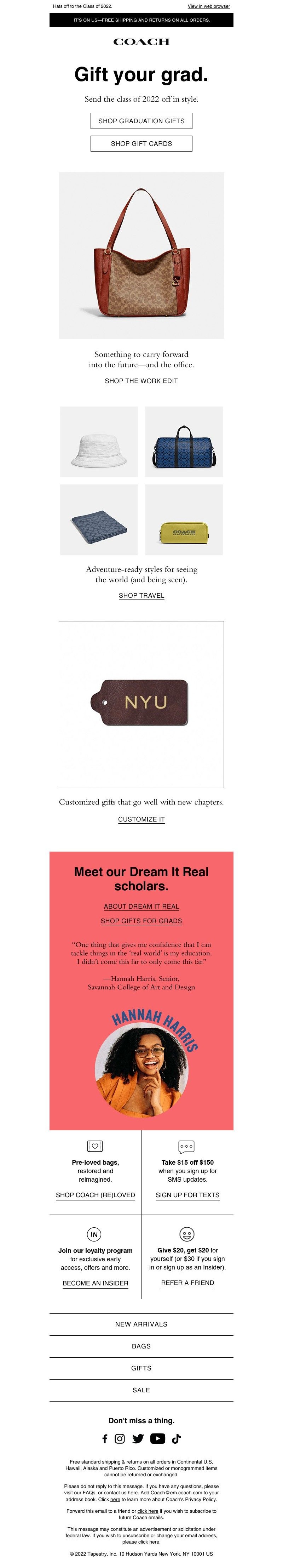
Task: Open Coach's TikTok profile
Action: [177, 1438]
